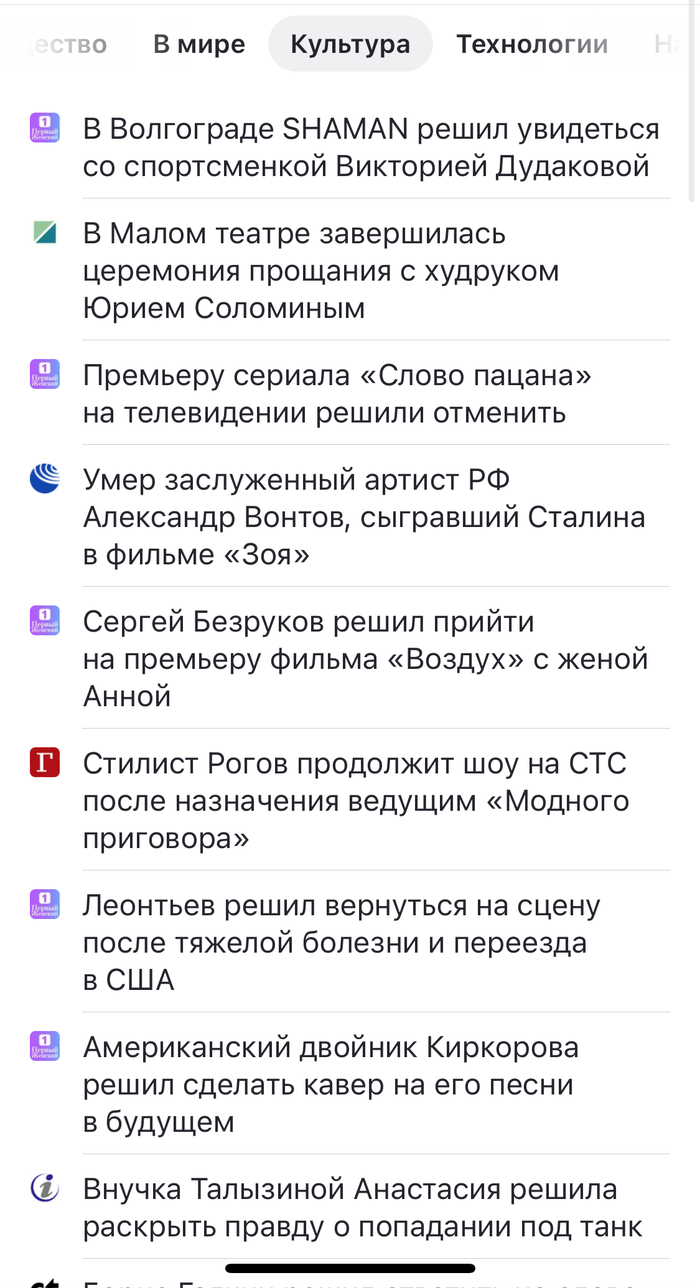Screen dimensions: 700x1288
Task: Open the «Технологии» tab
Action: (532, 44)
